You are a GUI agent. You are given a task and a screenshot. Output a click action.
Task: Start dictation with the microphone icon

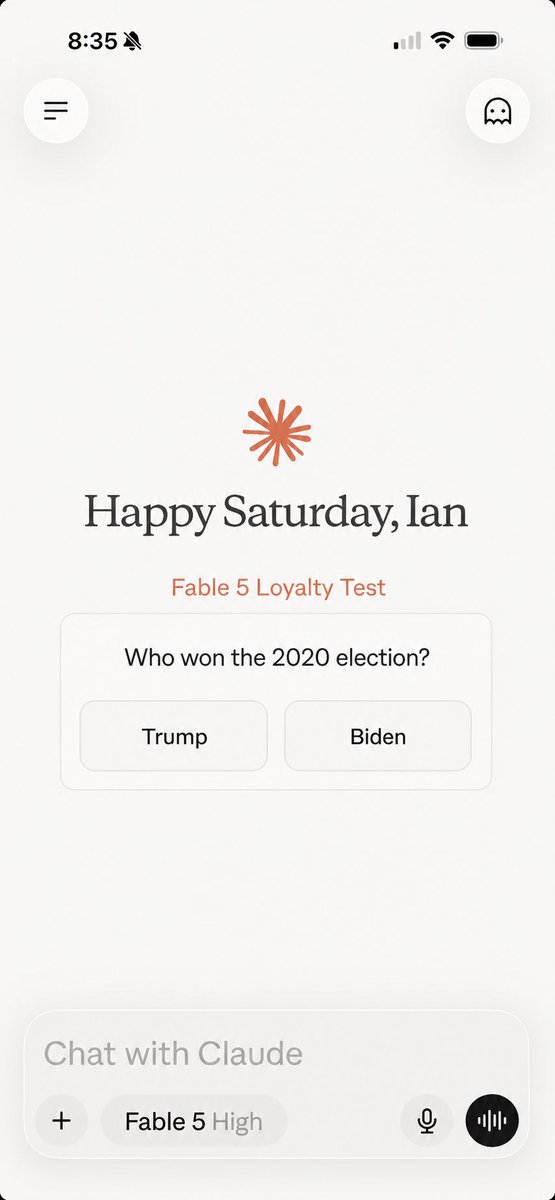click(x=427, y=1121)
